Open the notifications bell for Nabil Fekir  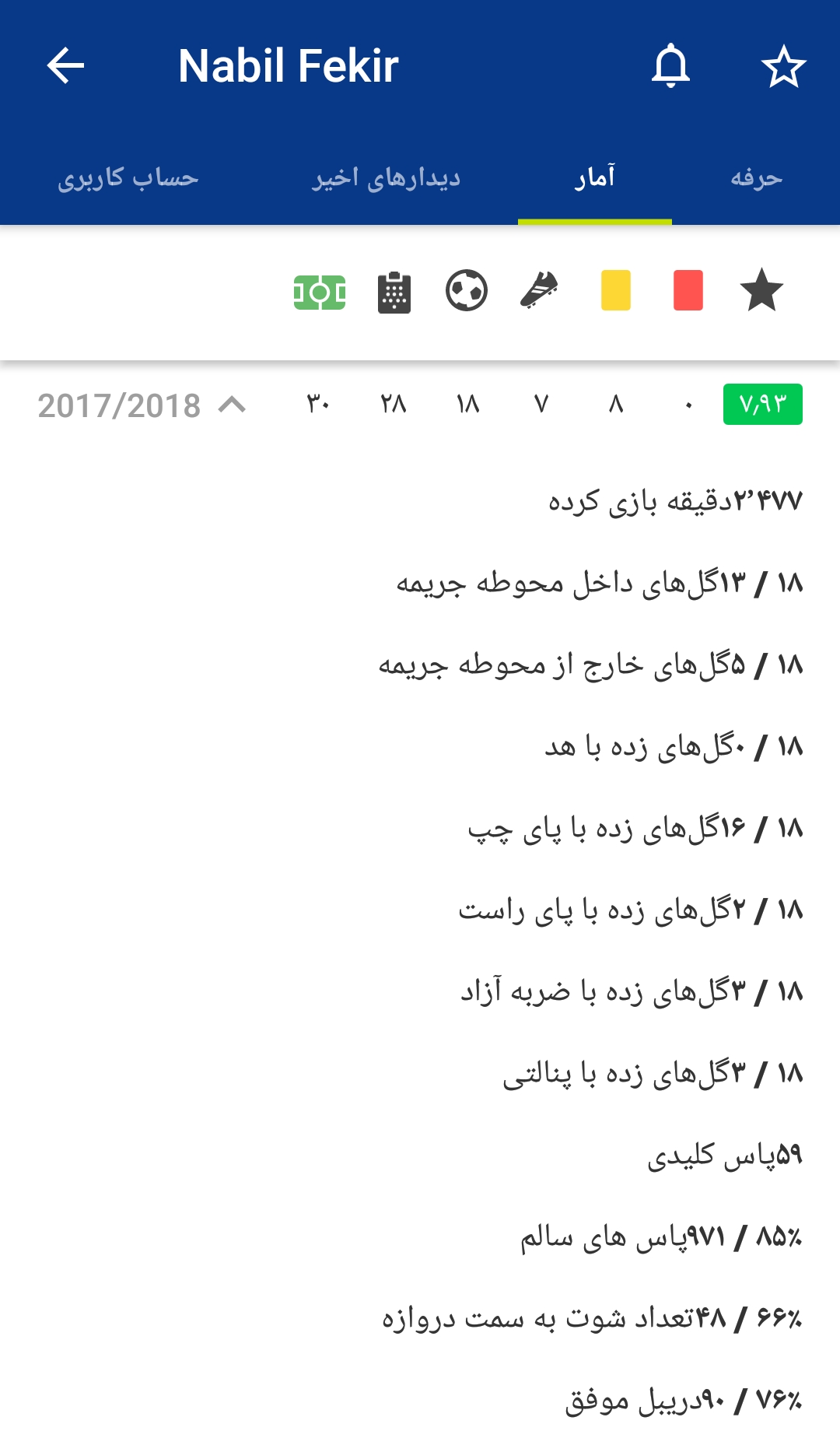click(x=670, y=65)
